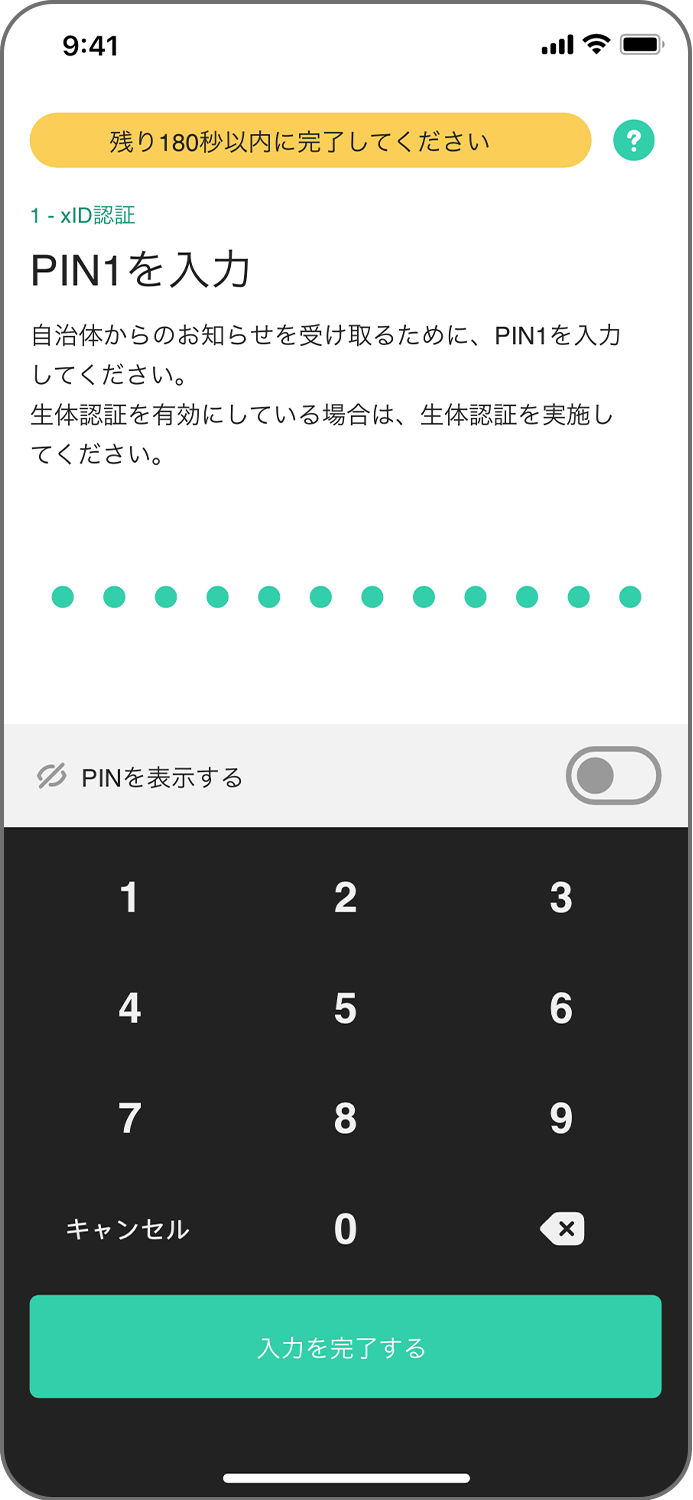This screenshot has height=1500, width=693.
Task: Tap digit 2 on the keypad
Action: [345, 897]
